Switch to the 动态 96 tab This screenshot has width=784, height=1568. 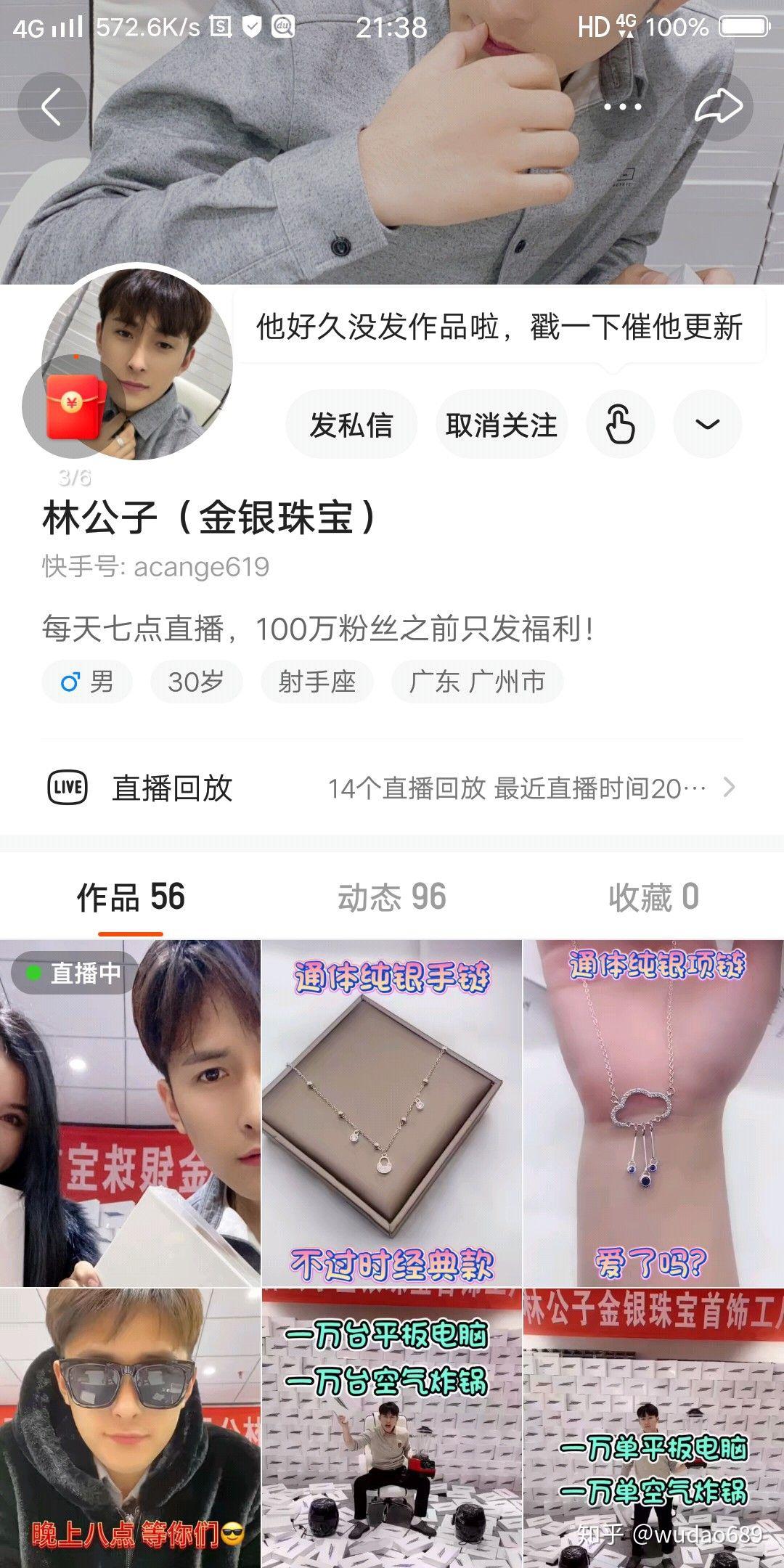pyautogui.click(x=392, y=898)
